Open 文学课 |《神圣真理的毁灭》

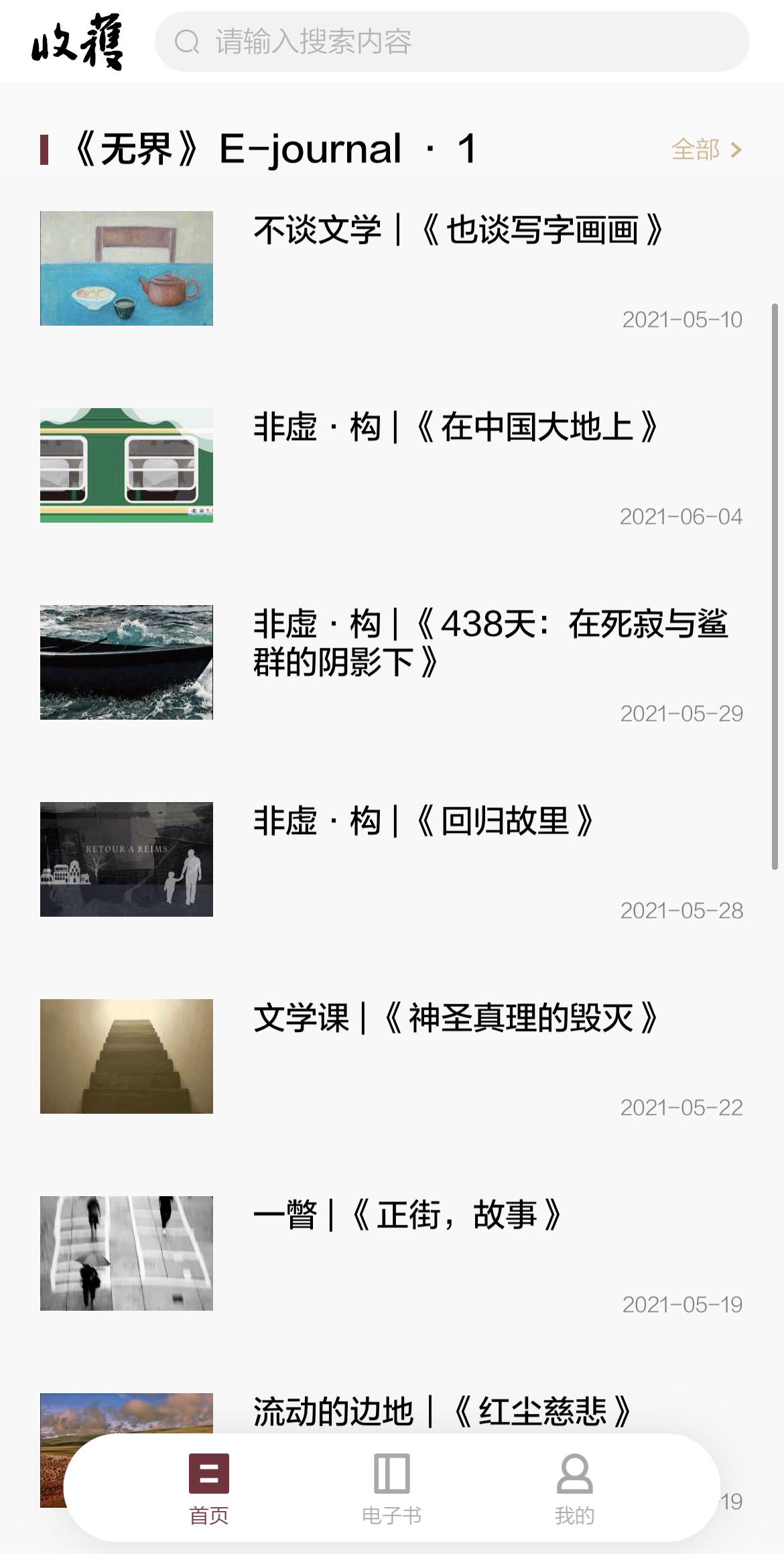[455, 1019]
